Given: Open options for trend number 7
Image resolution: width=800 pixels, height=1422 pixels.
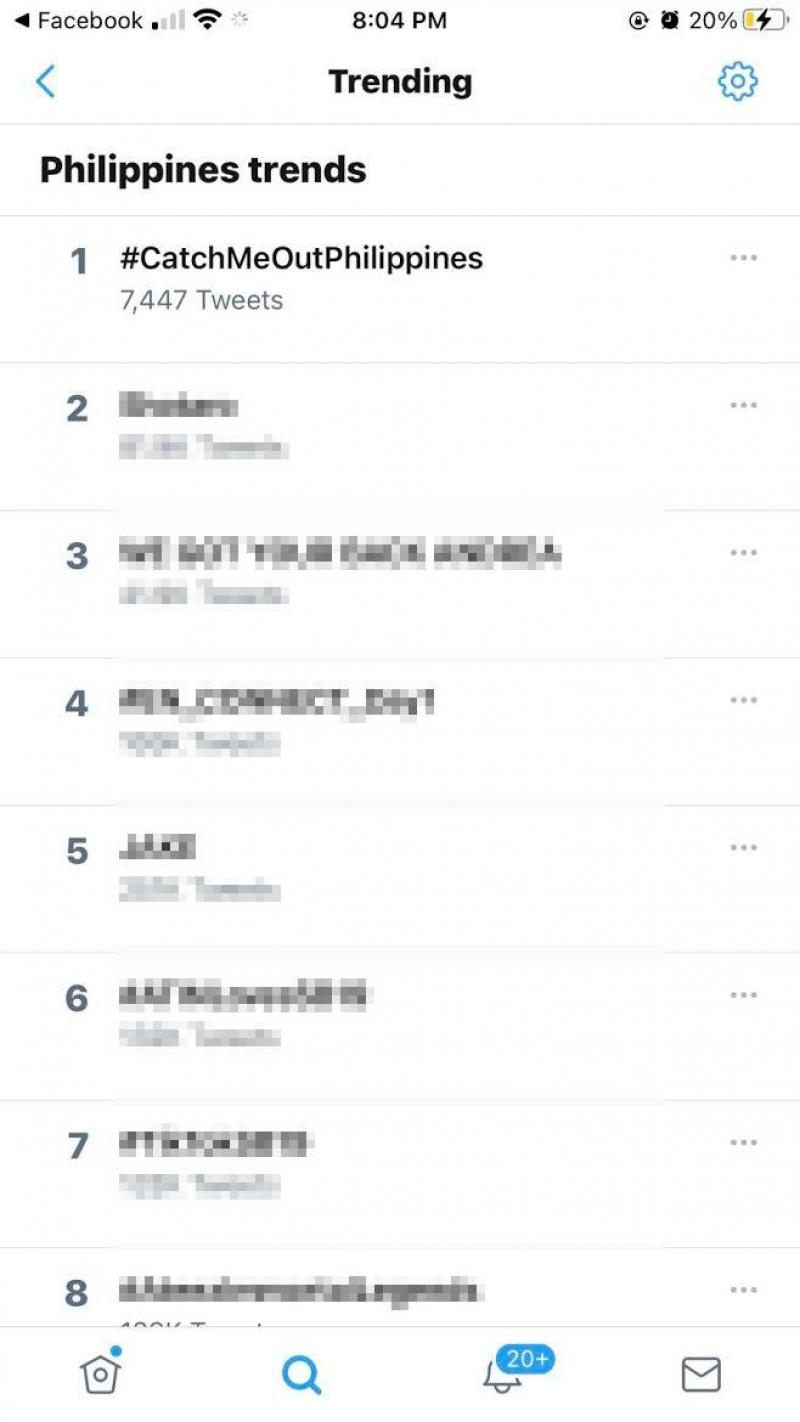Looking at the screenshot, I should [x=743, y=1142].
